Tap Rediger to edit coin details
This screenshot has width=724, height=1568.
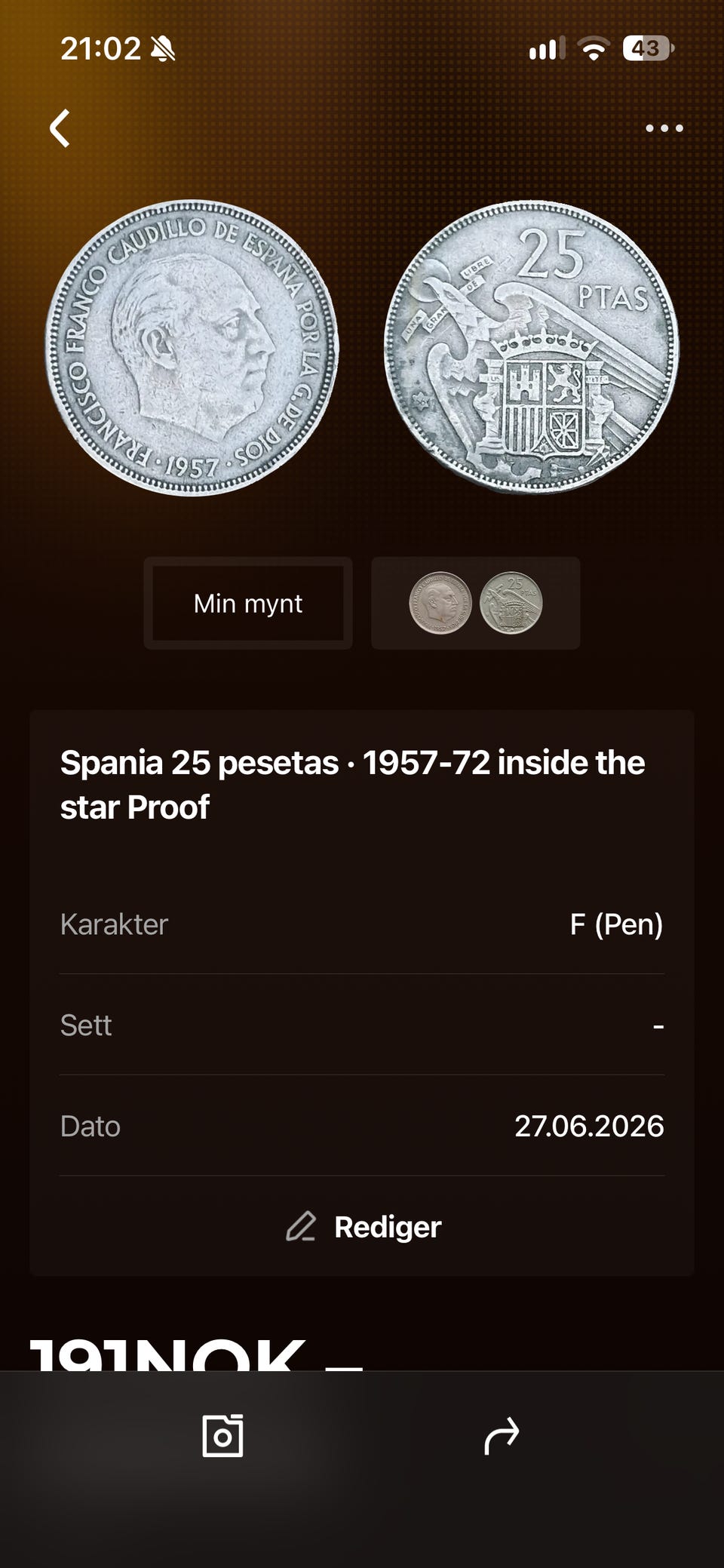coord(363,1226)
